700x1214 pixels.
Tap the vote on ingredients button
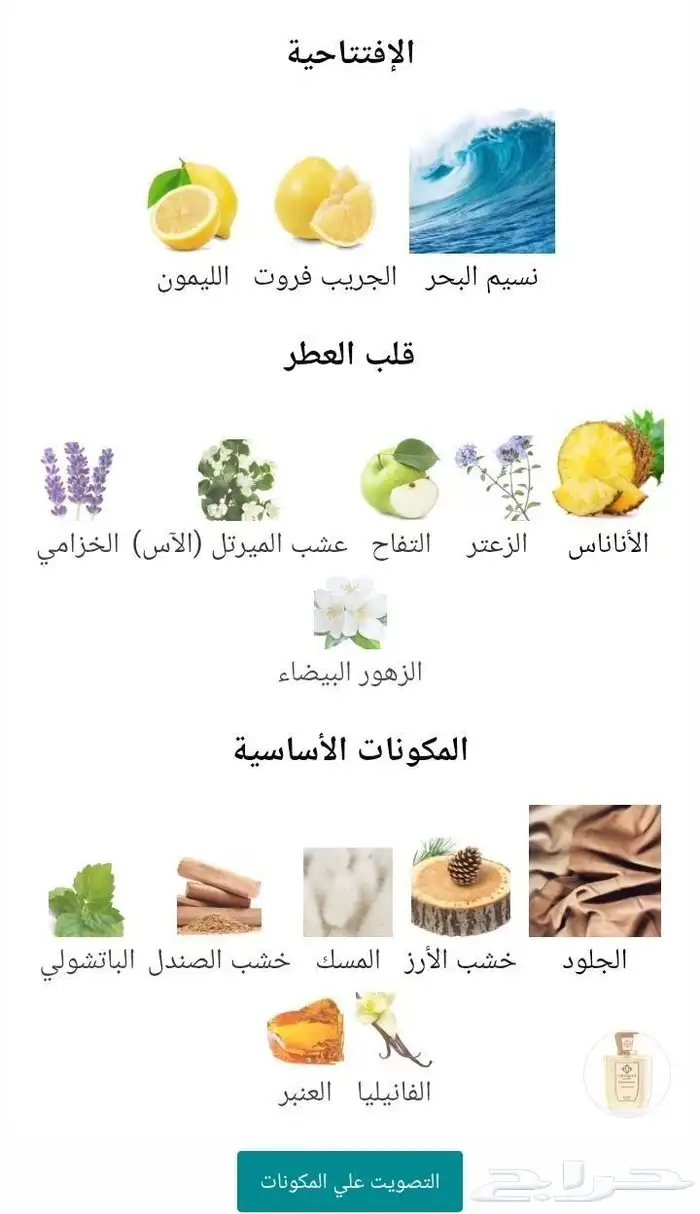(349, 1181)
